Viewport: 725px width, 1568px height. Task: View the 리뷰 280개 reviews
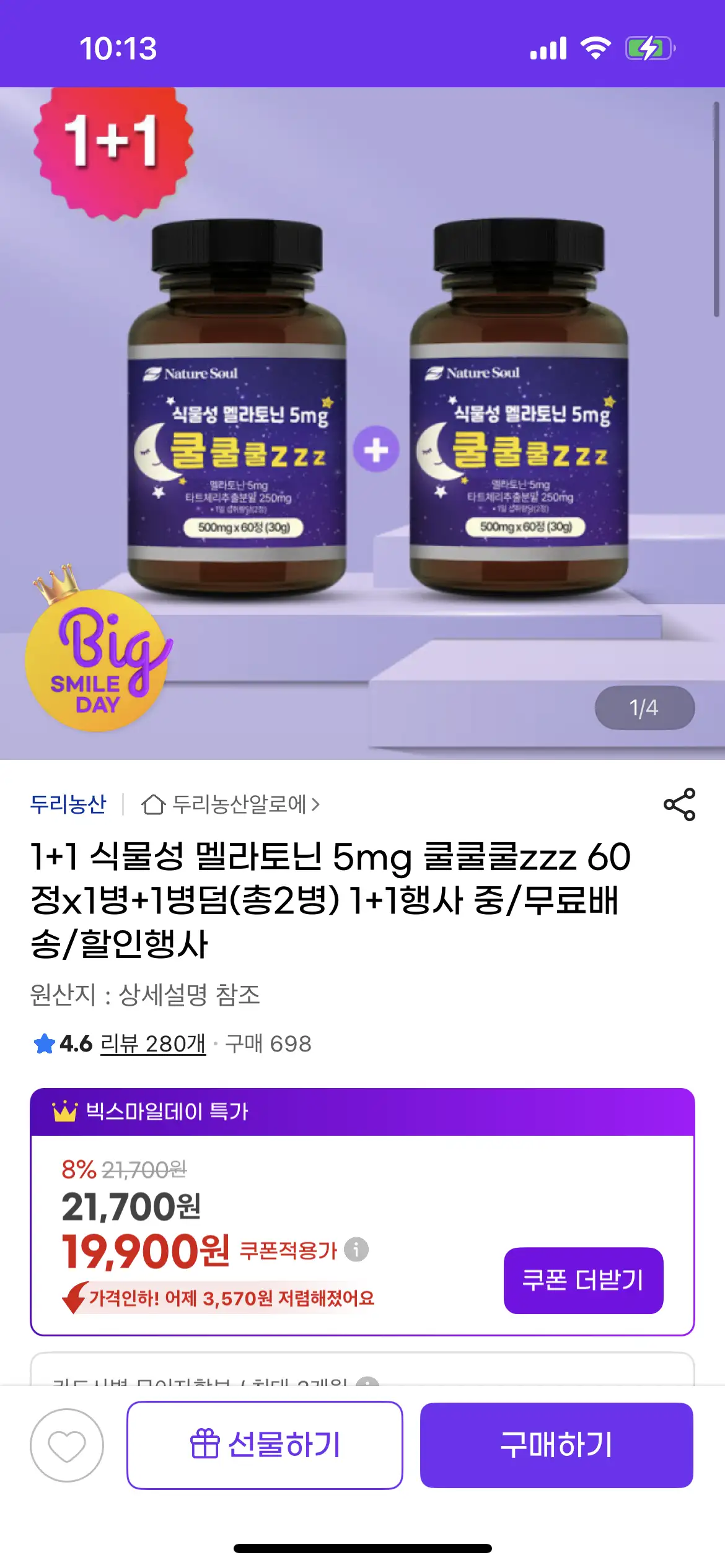tap(152, 1044)
